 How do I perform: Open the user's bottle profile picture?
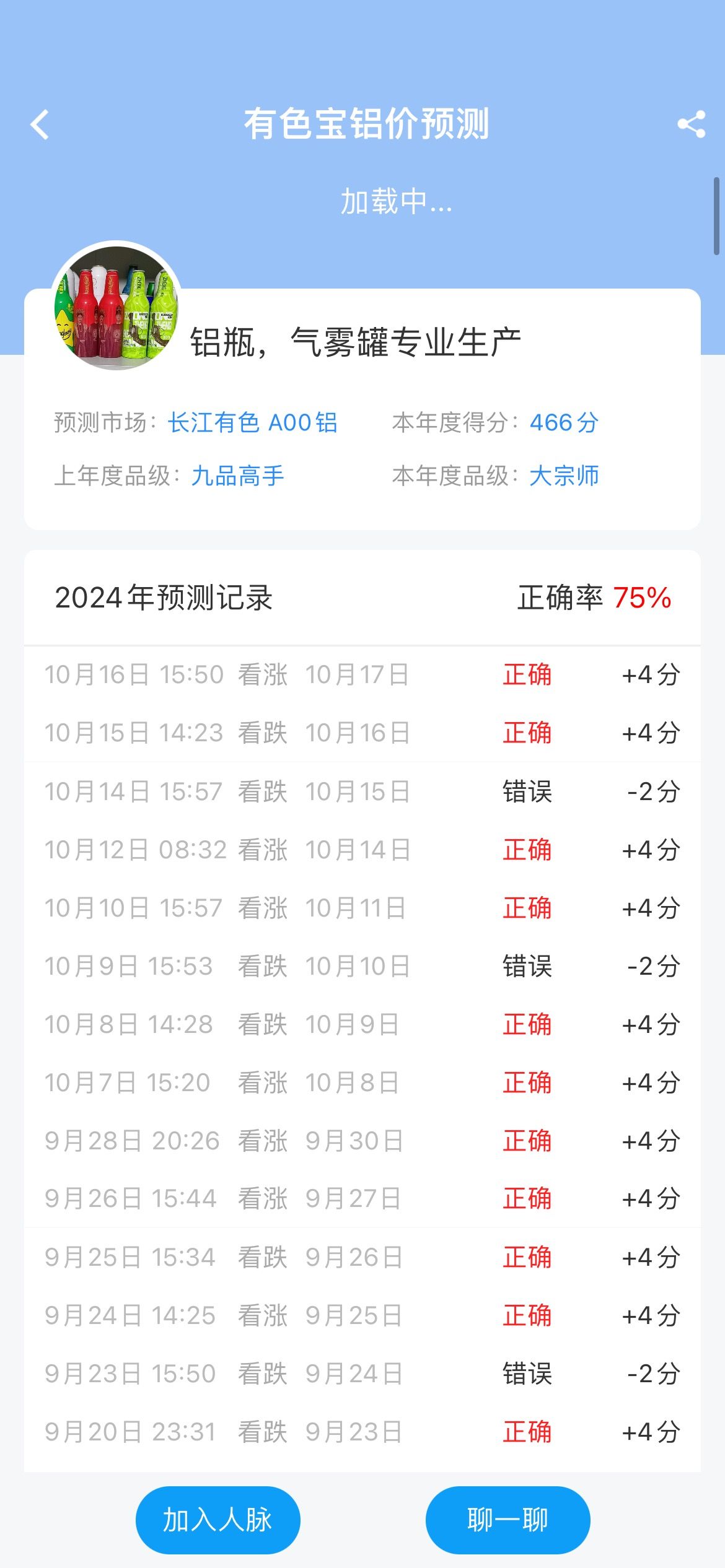point(116,305)
